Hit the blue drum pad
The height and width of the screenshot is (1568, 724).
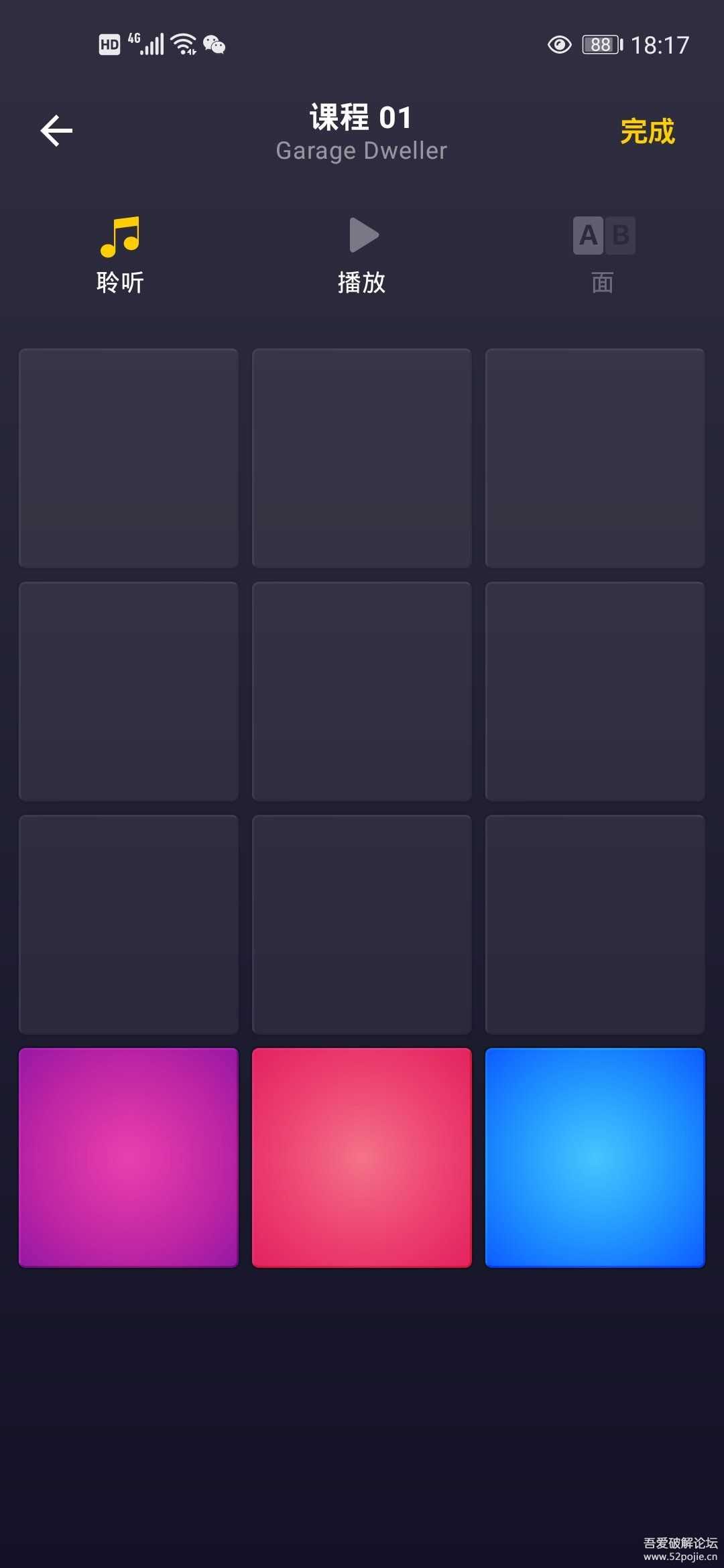(x=595, y=1157)
